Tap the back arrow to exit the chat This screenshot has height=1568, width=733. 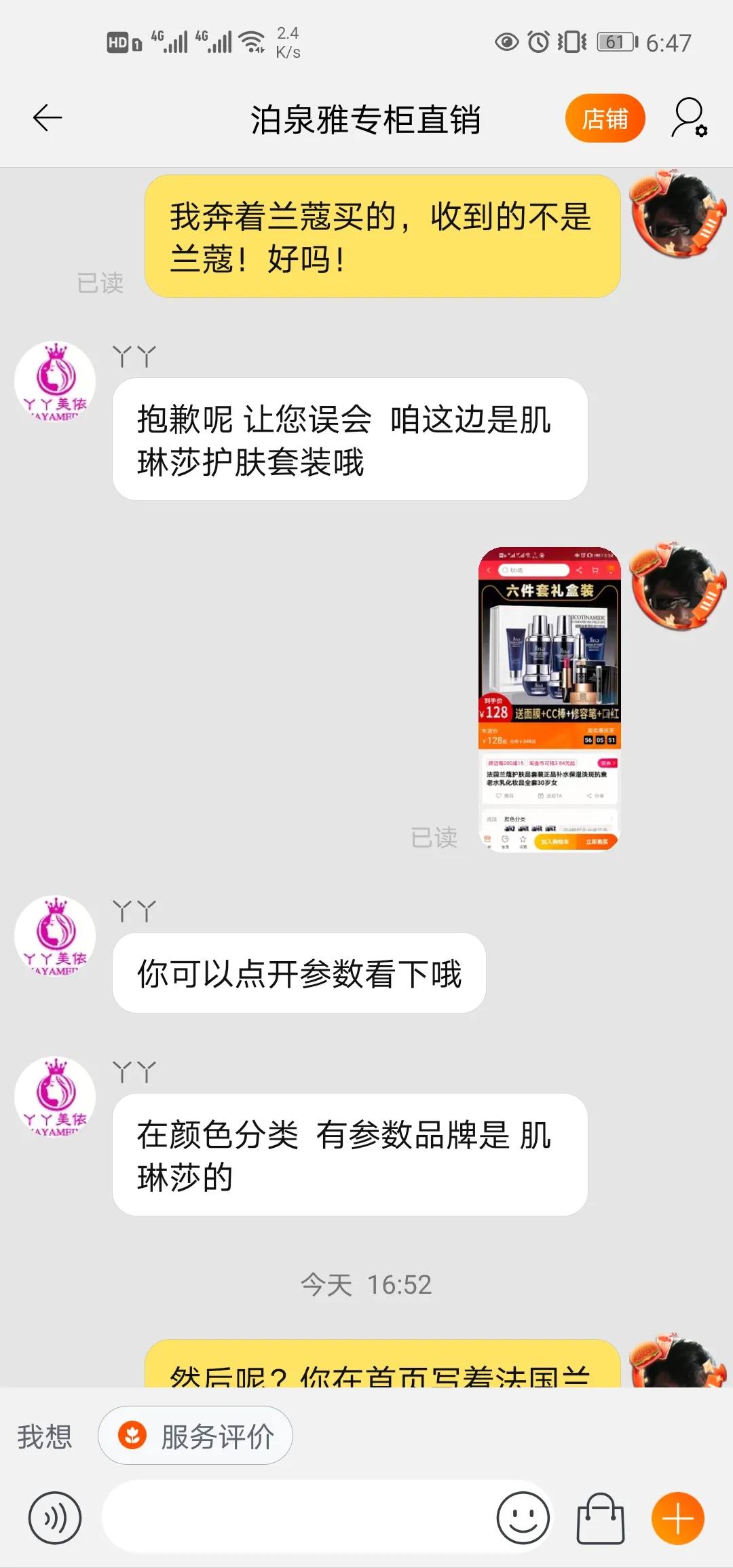[46, 117]
